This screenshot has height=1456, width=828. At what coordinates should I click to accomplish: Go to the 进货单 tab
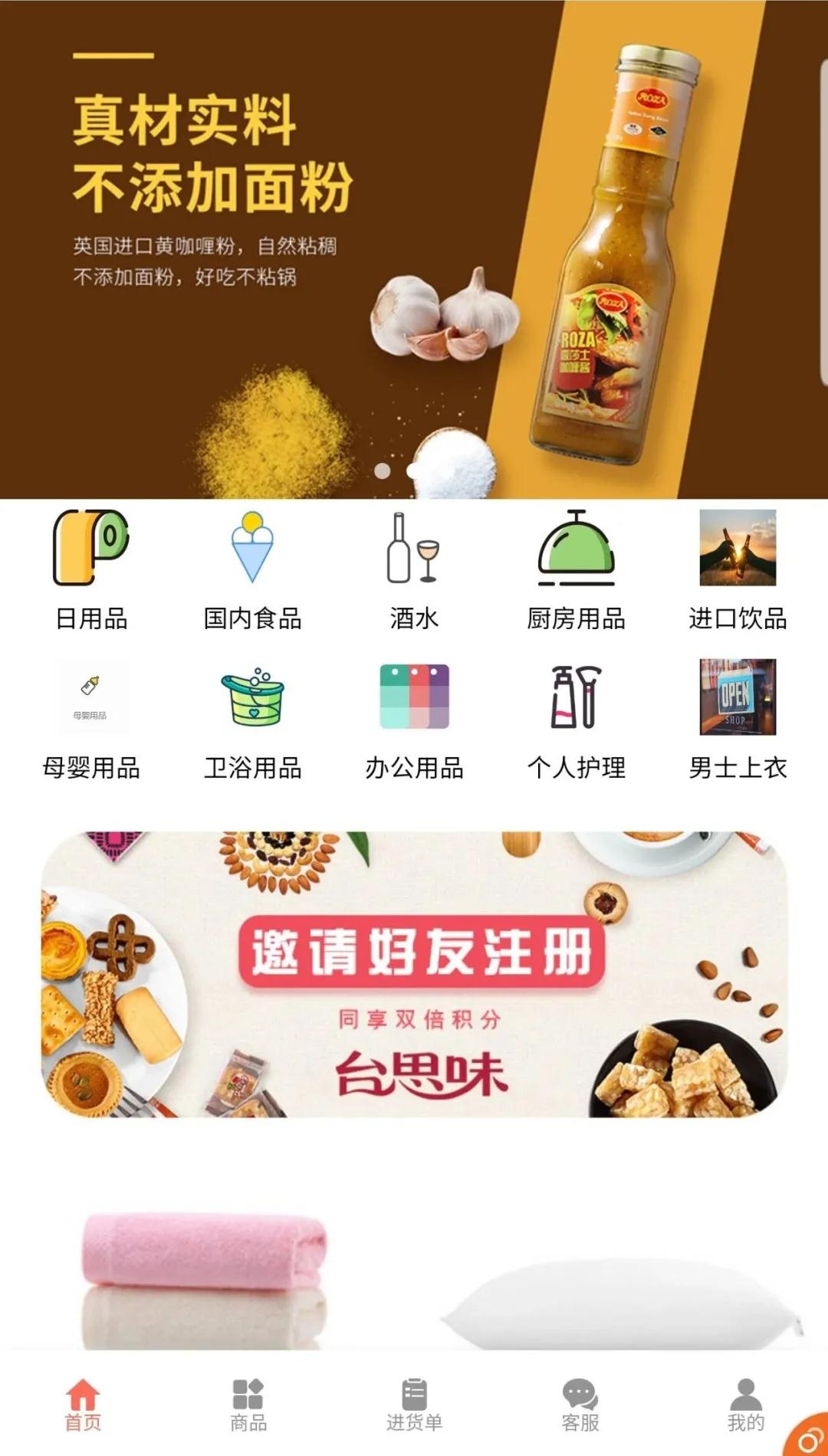[x=414, y=1405]
